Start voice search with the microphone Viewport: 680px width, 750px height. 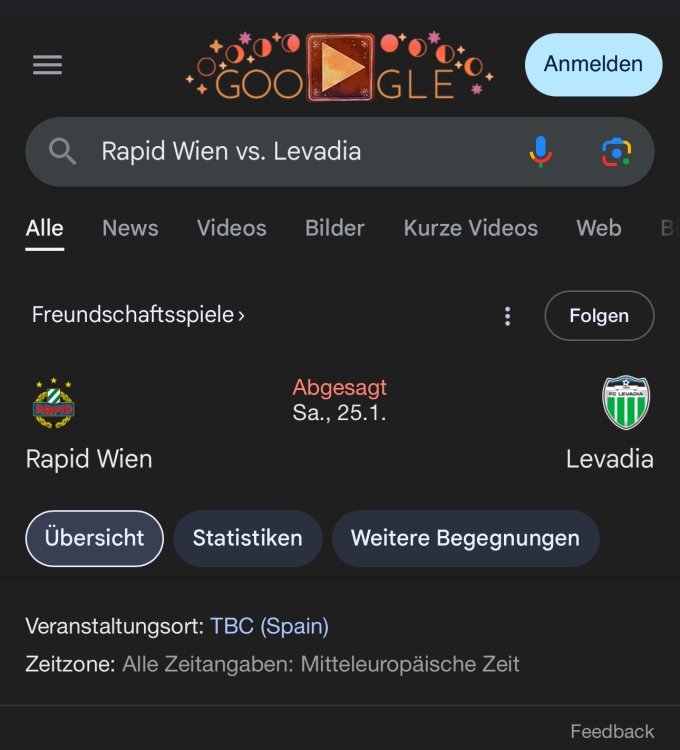(540, 152)
